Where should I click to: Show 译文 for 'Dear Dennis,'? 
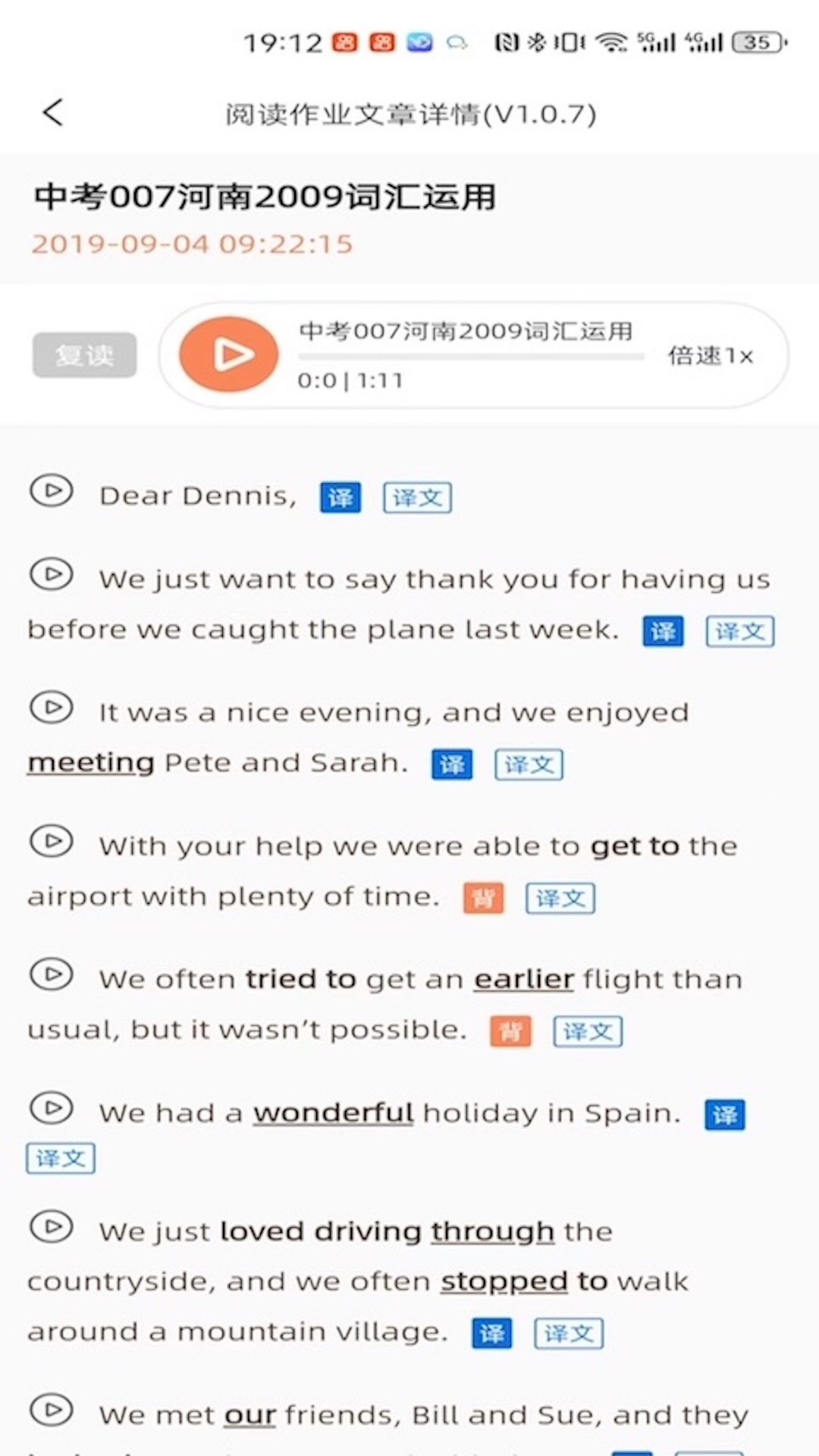pos(417,497)
